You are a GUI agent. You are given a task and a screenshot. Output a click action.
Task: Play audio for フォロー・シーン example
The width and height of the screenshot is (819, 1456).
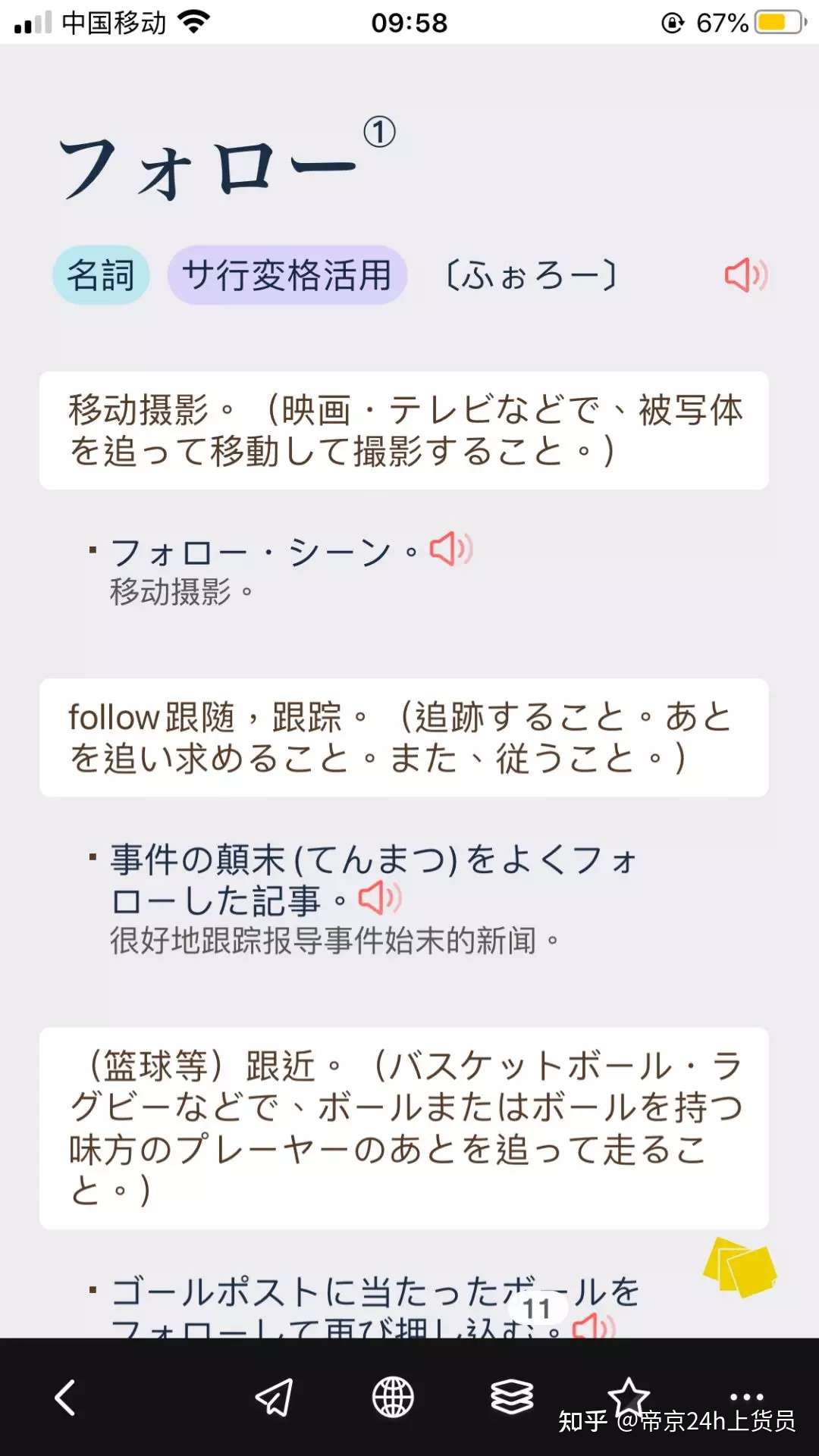coord(450,549)
